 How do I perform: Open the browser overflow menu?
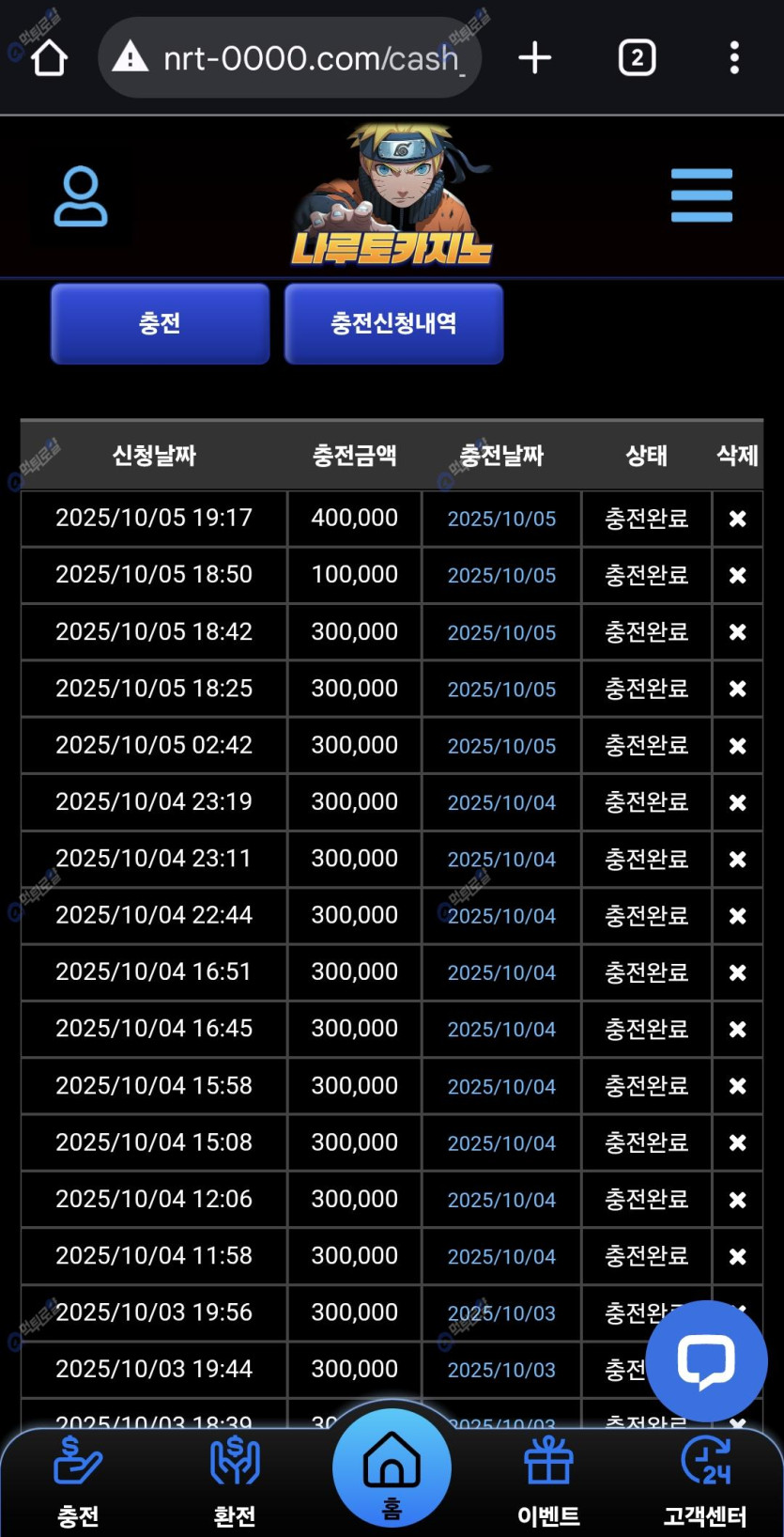pyautogui.click(x=734, y=58)
